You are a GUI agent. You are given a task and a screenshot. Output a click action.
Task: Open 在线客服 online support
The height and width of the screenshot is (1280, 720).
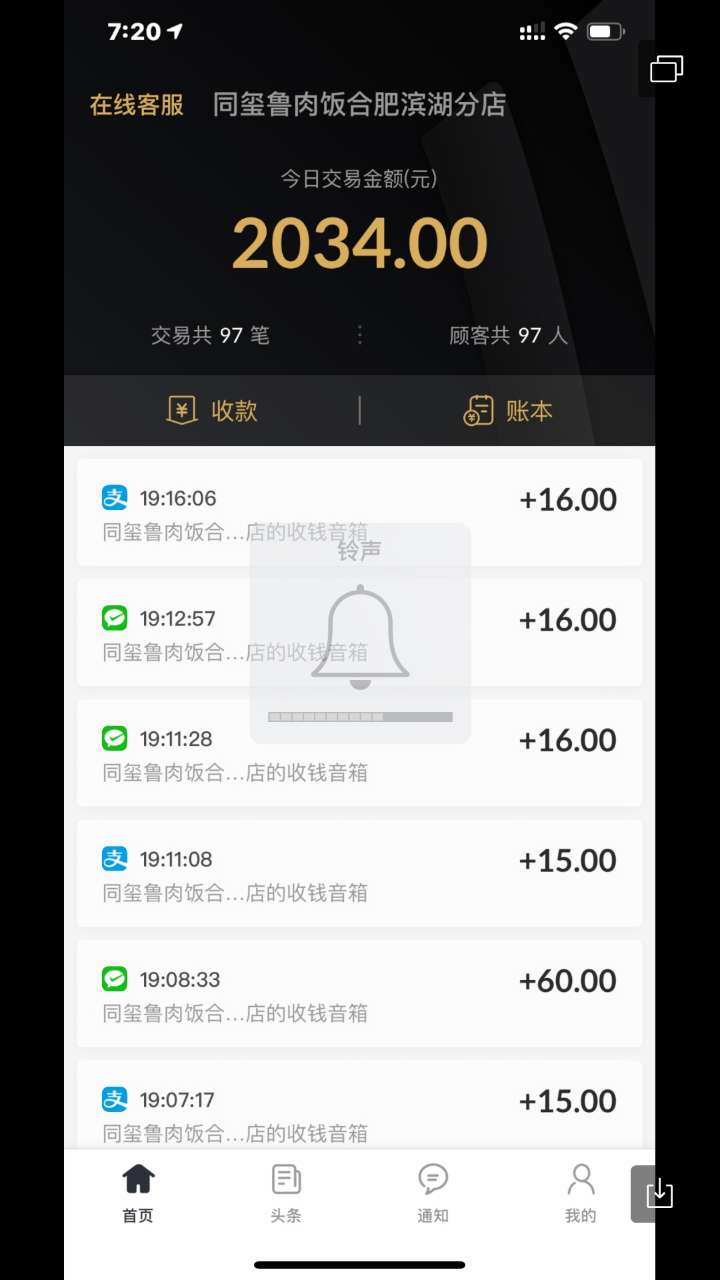[x=137, y=105]
